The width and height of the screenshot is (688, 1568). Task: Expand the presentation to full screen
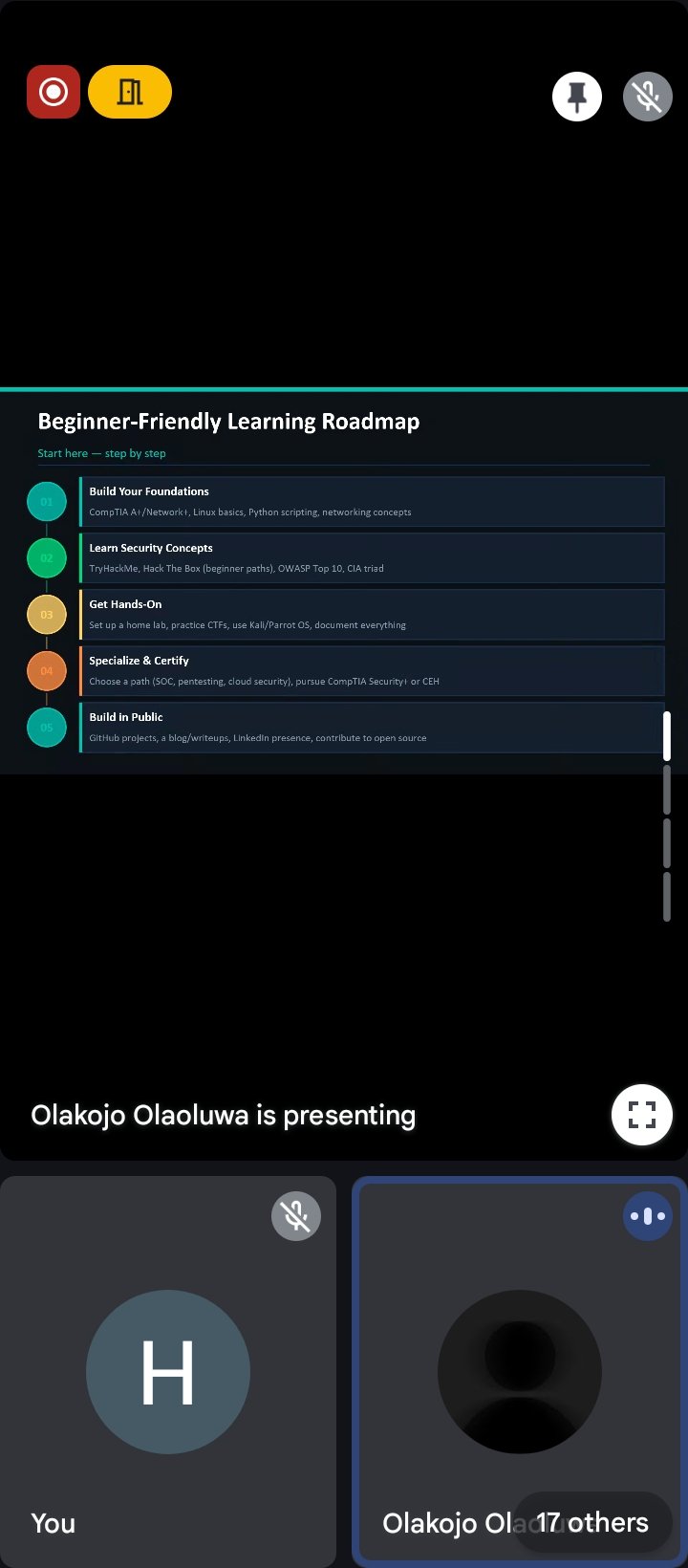[642, 1114]
